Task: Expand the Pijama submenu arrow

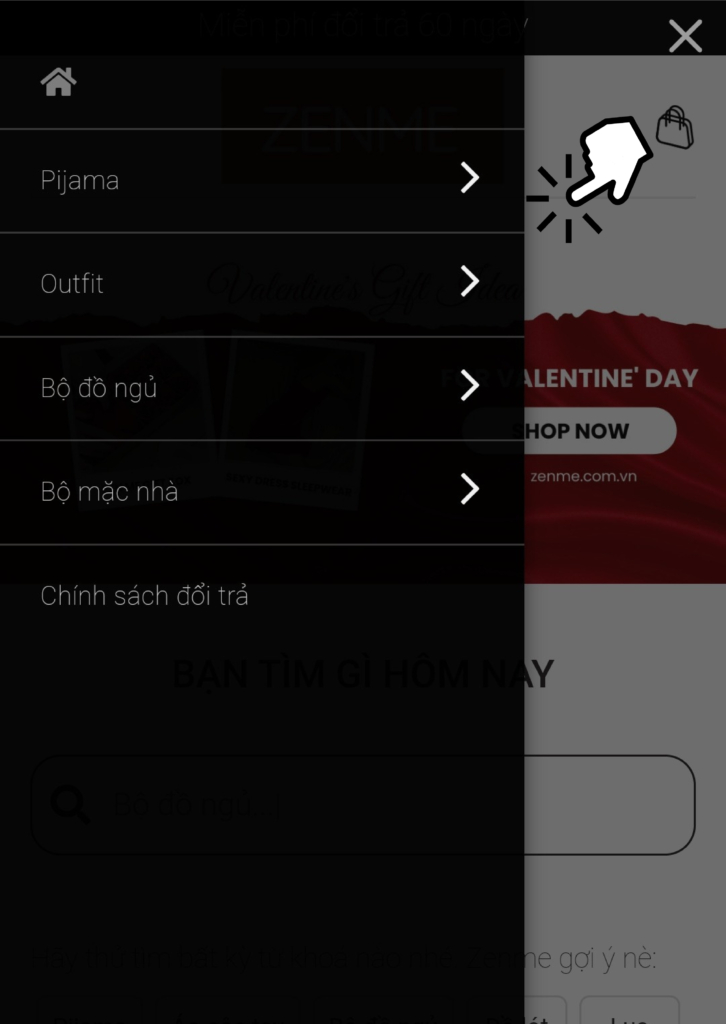Action: point(469,179)
